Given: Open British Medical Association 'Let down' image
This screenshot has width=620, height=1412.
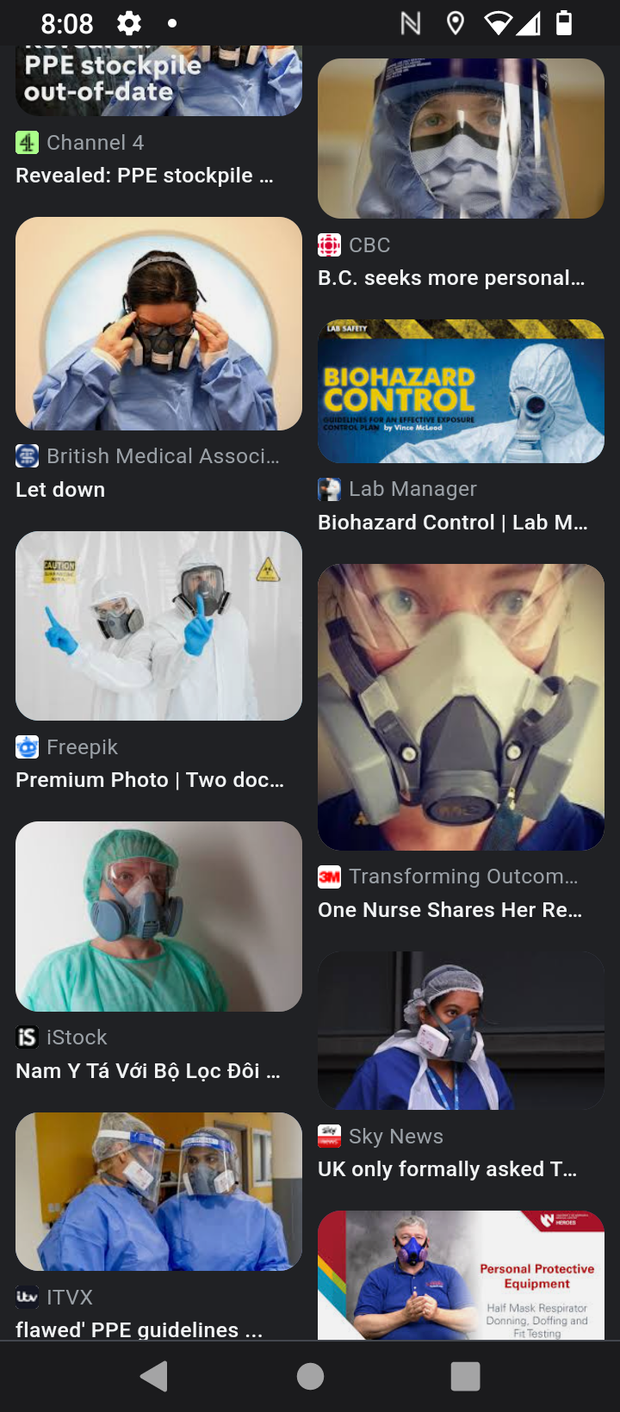Looking at the screenshot, I should tap(158, 323).
